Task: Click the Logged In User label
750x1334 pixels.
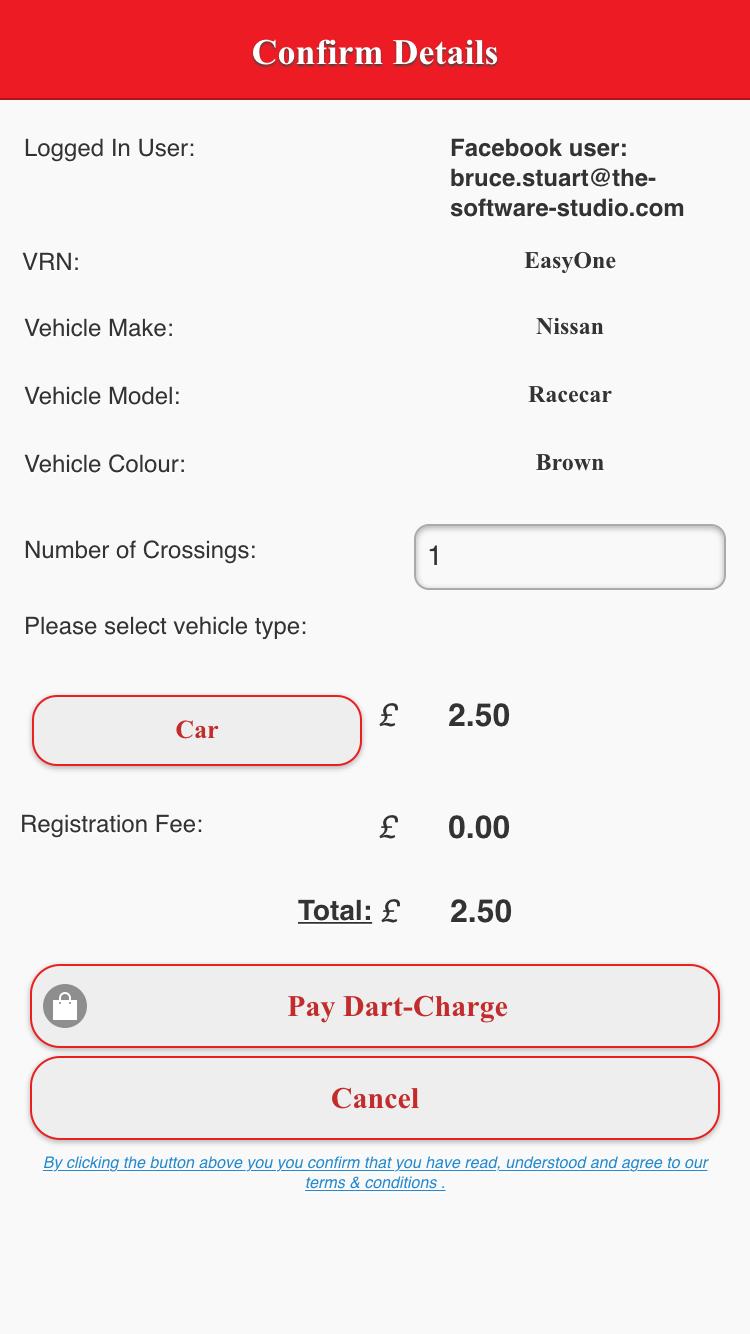Action: pos(110,148)
